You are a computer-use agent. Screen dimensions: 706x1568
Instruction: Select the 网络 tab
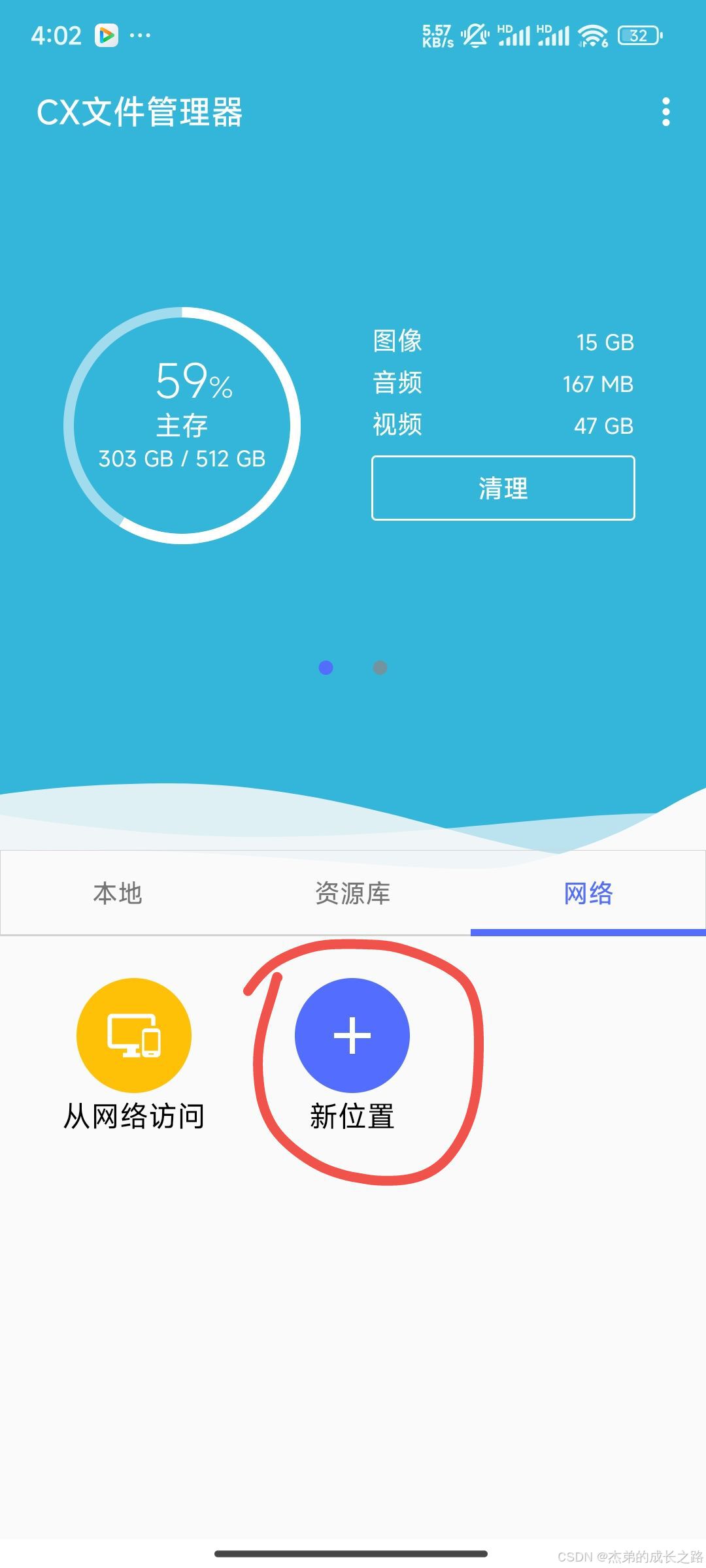tap(588, 893)
